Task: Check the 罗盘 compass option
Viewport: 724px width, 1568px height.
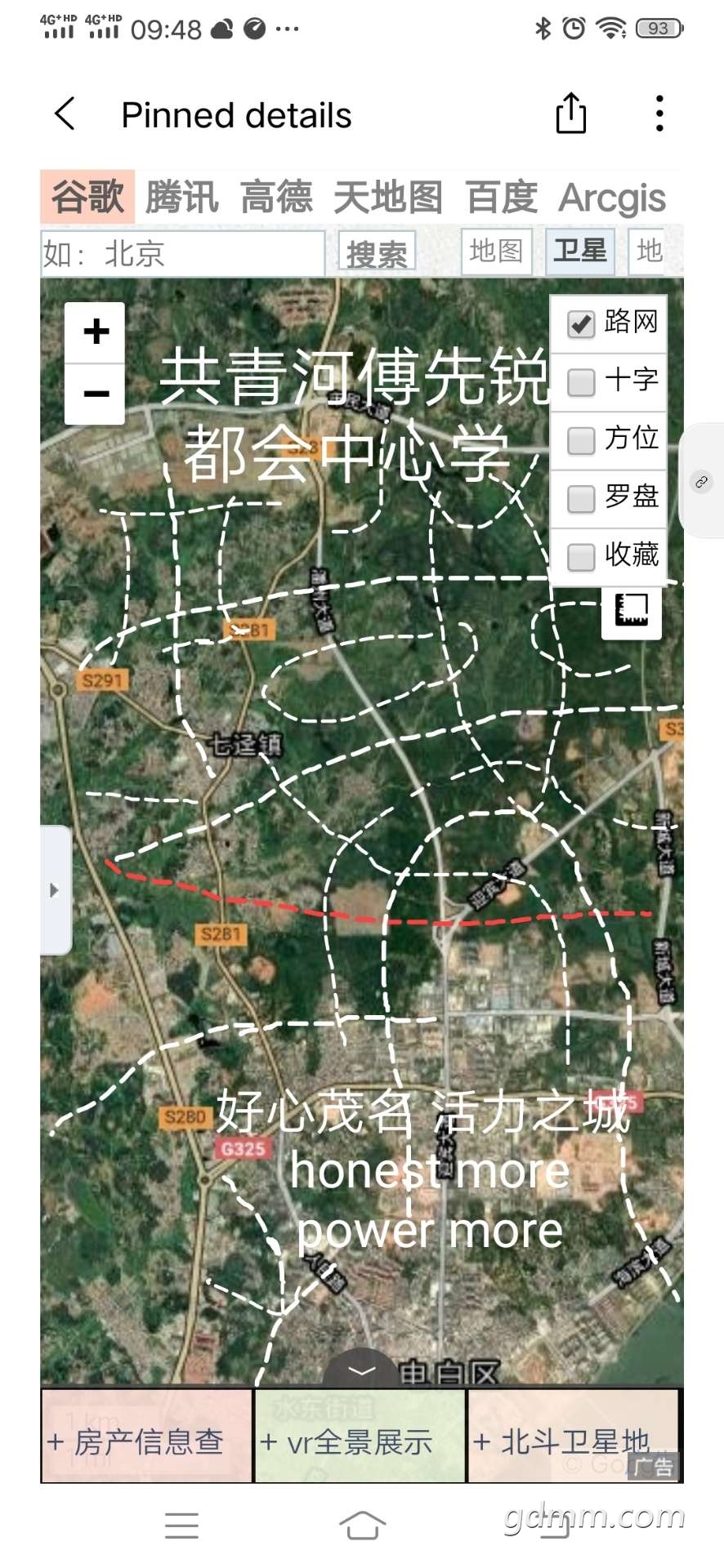Action: [581, 498]
